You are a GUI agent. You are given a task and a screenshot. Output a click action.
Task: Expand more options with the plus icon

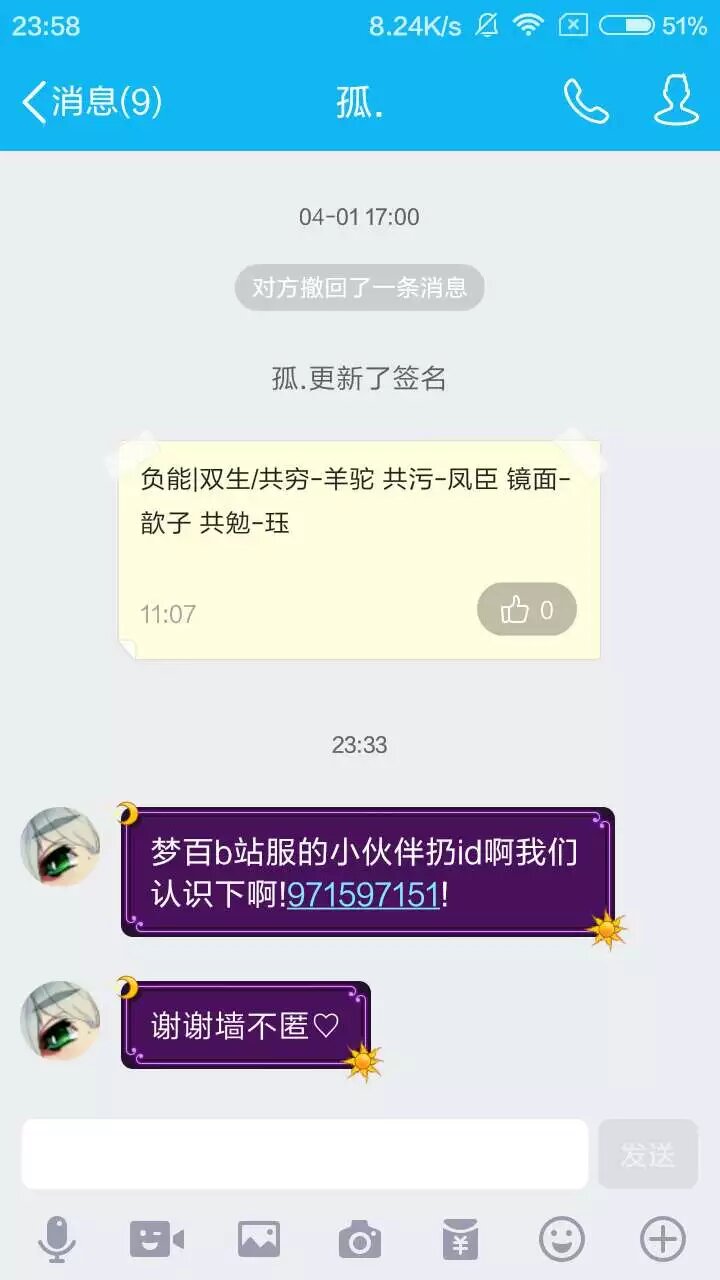pos(662,1240)
